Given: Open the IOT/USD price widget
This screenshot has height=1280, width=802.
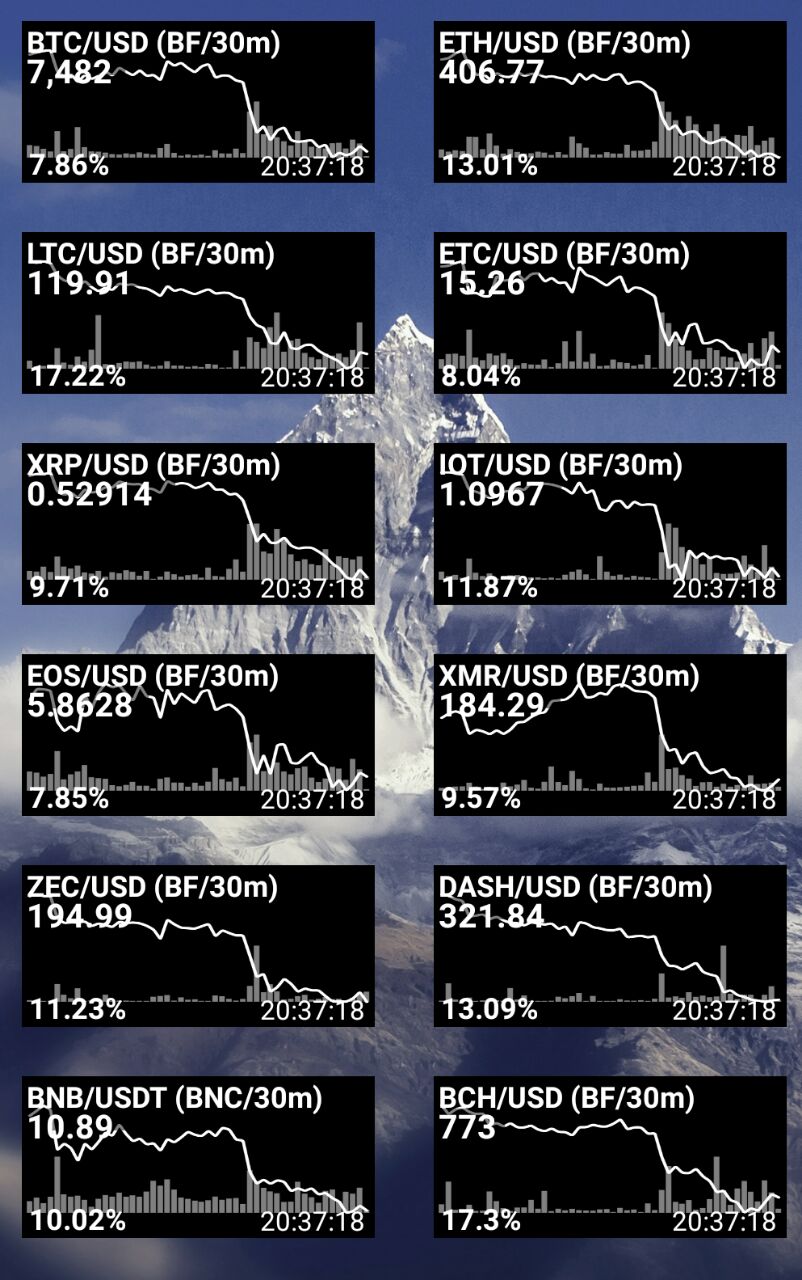Looking at the screenshot, I should 610,524.
